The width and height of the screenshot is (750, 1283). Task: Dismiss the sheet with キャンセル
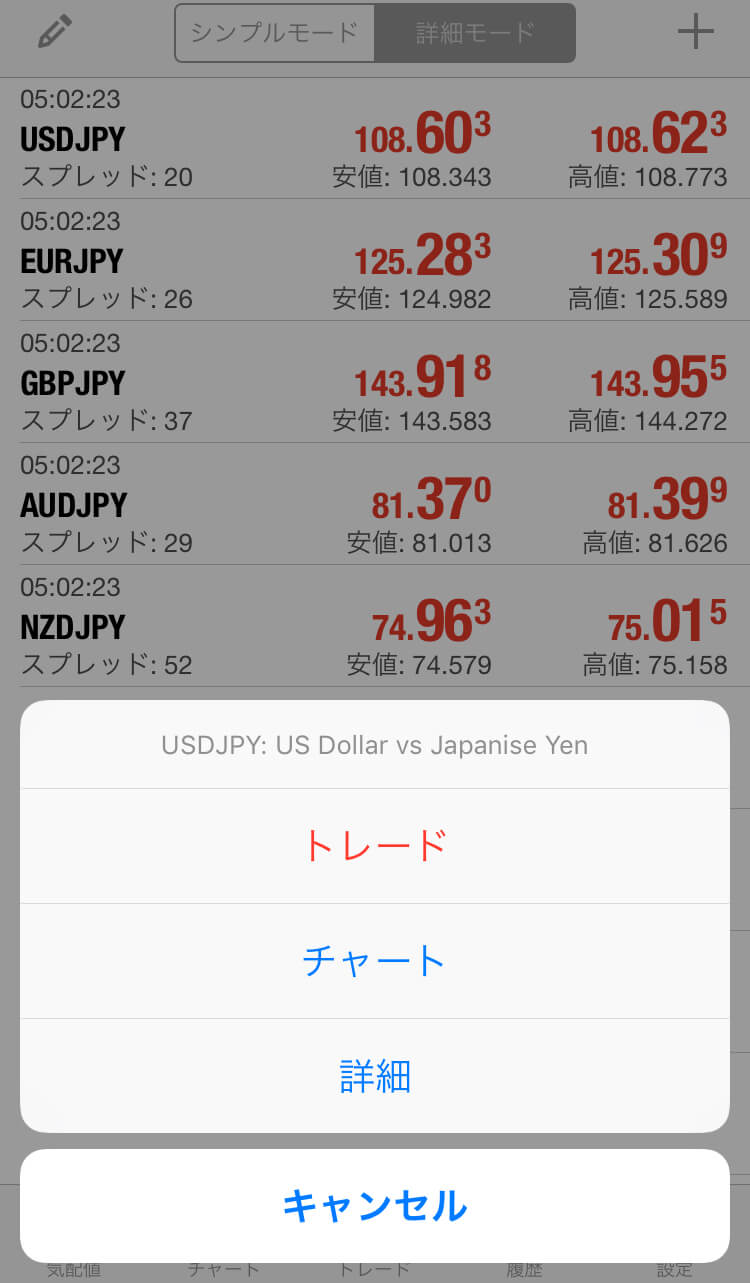click(x=375, y=1206)
